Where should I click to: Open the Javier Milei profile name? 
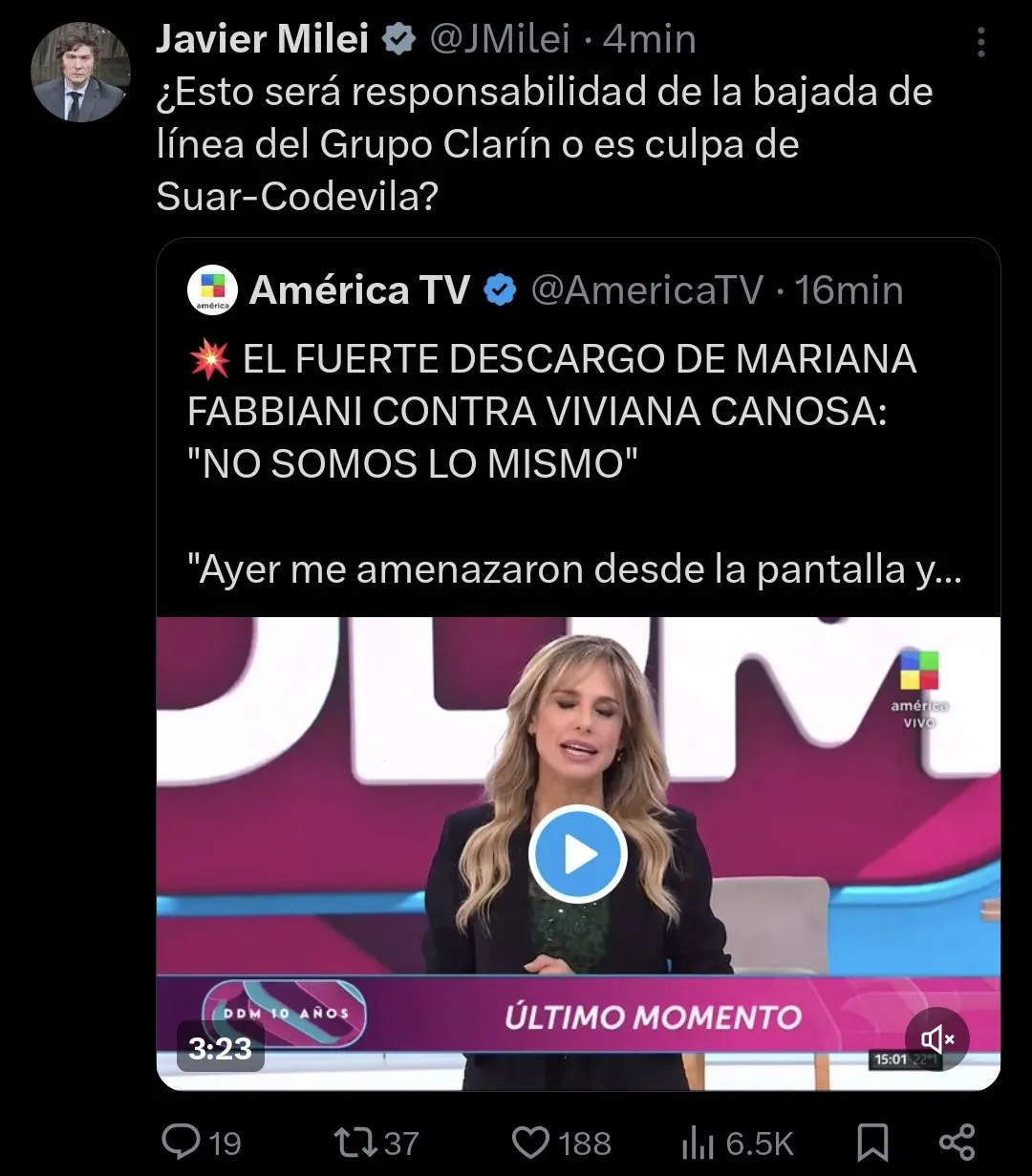tap(262, 39)
